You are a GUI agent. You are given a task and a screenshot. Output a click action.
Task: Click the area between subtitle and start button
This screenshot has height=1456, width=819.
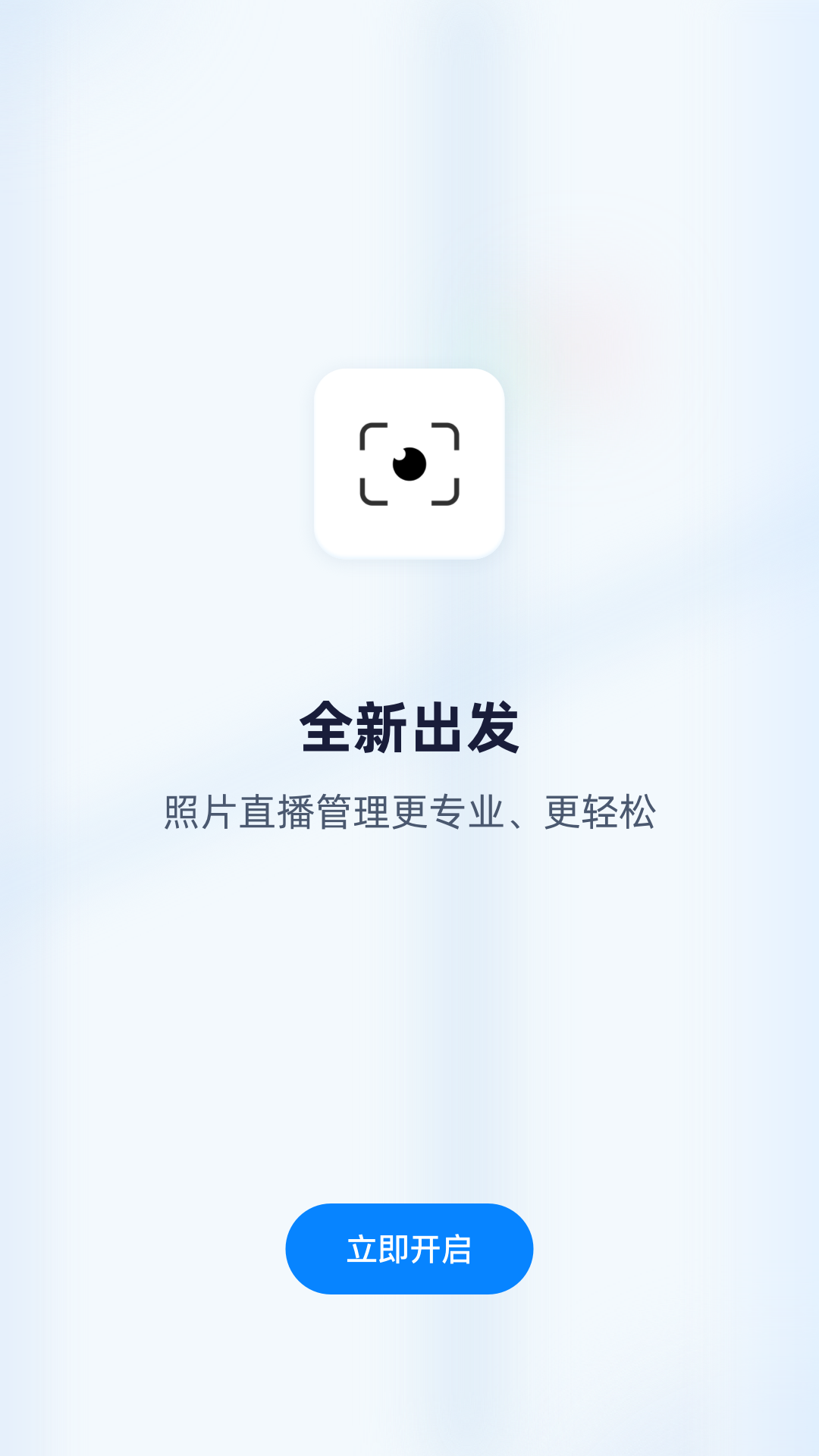409,1024
